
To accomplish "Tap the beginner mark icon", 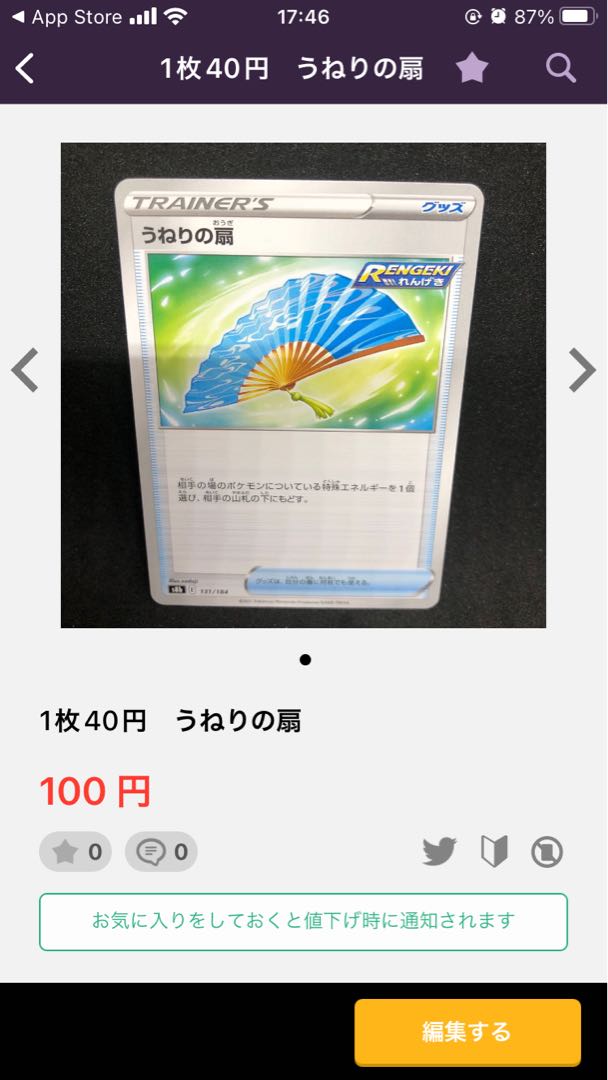I will [494, 852].
